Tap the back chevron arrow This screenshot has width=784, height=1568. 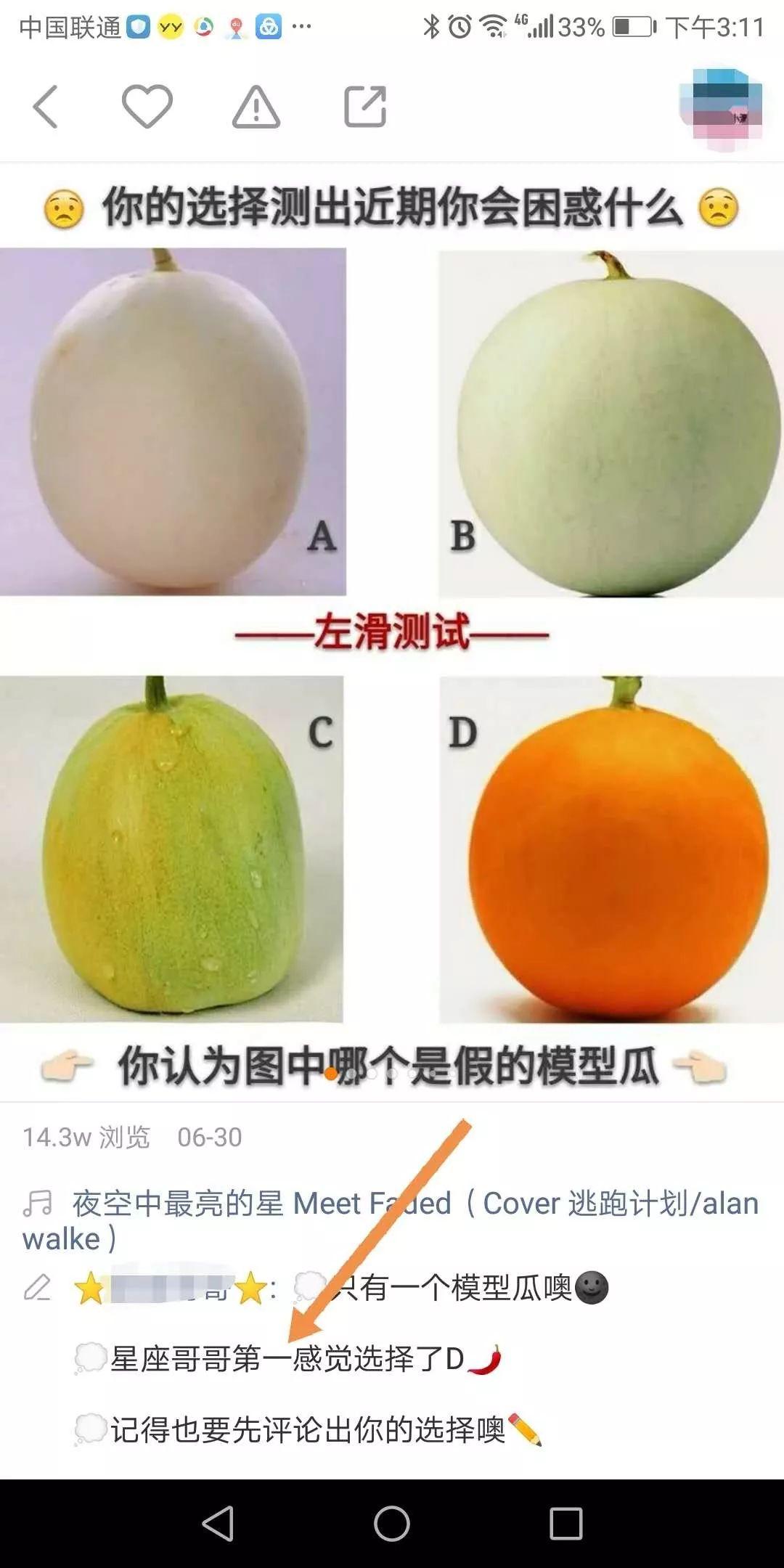pos(45,107)
